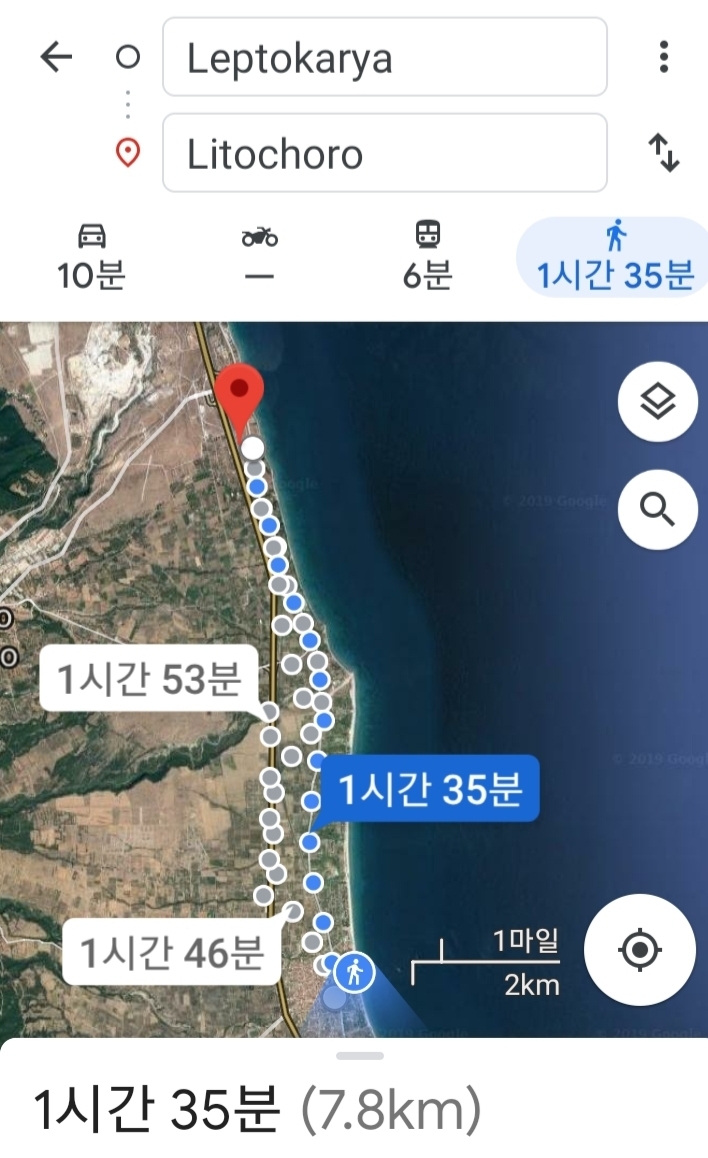
Task: Open the three-dot overflow menu
Action: [663, 58]
